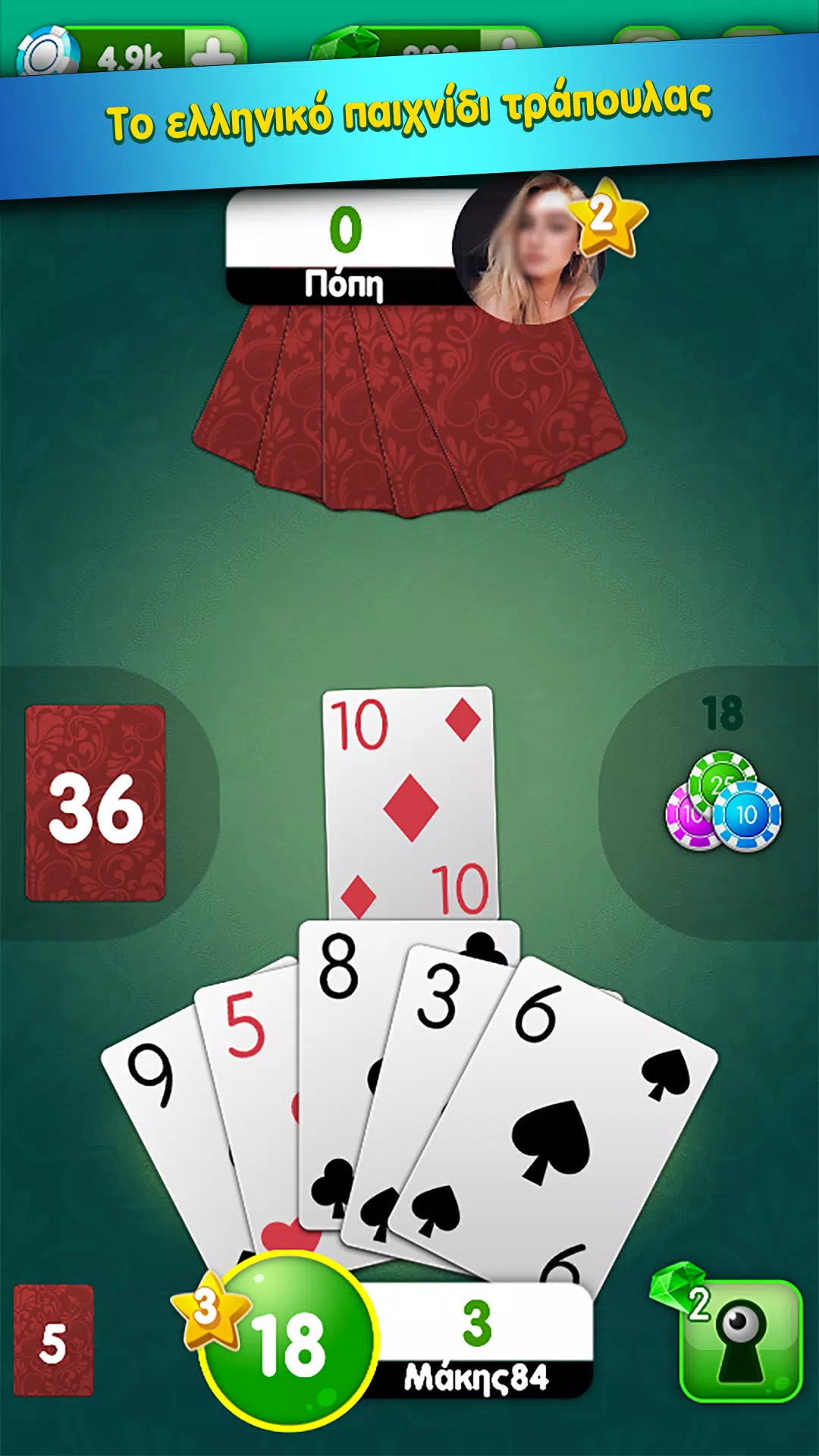The image size is (819, 1456).
Task: Draw from the 36-card deck
Action: click(96, 804)
